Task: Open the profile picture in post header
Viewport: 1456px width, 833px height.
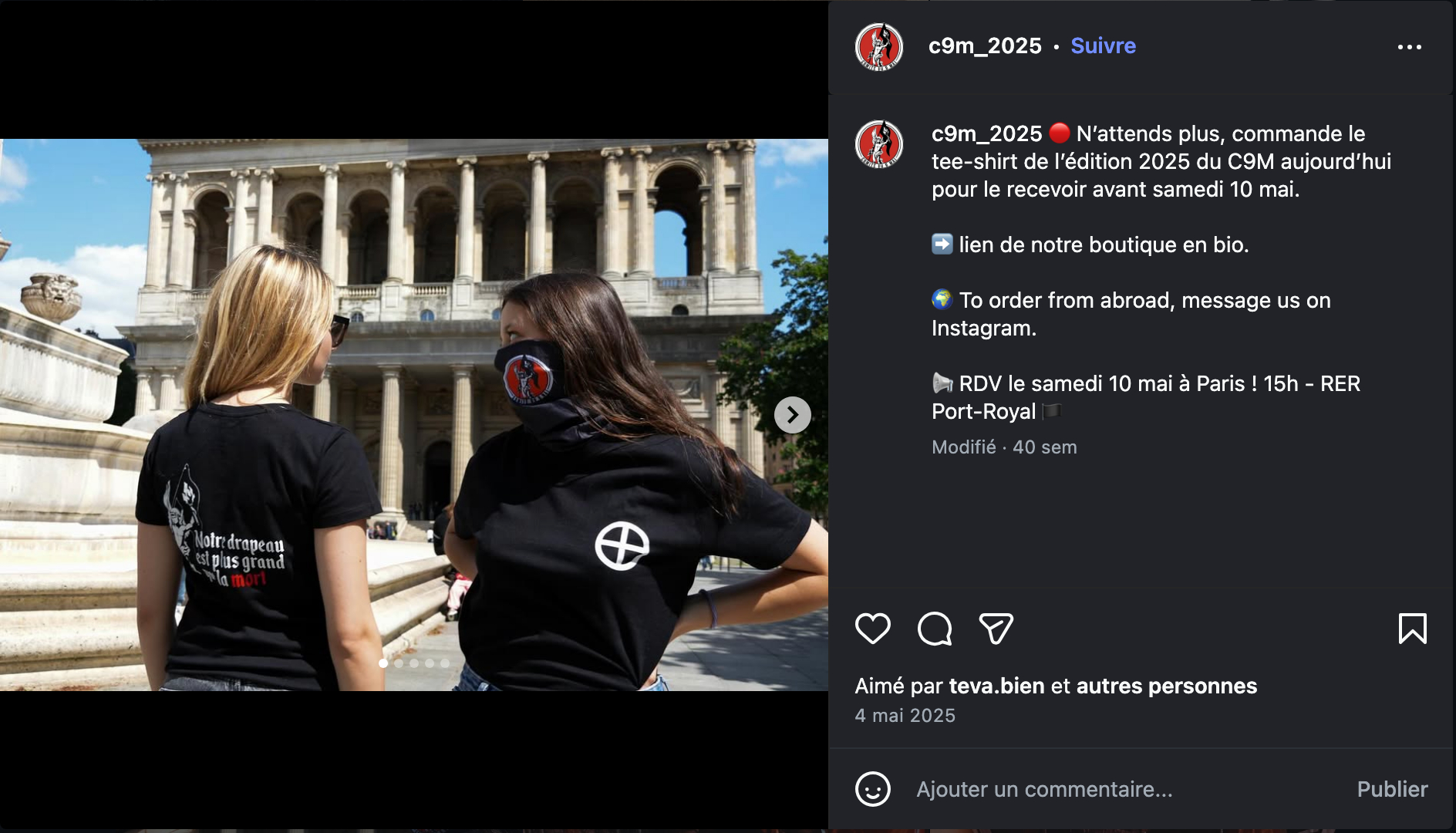Action: click(x=879, y=46)
